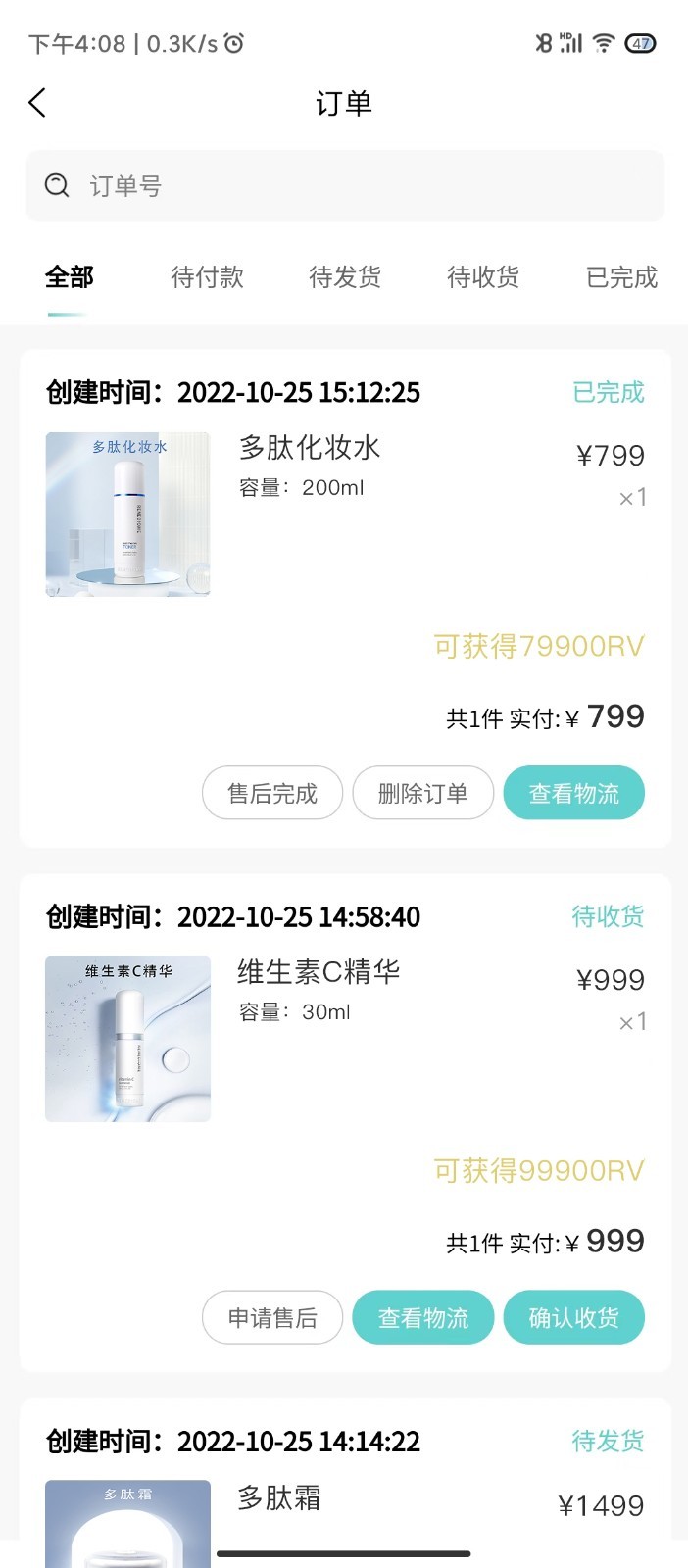Confirm receipt with 确认收货

coord(574,1318)
